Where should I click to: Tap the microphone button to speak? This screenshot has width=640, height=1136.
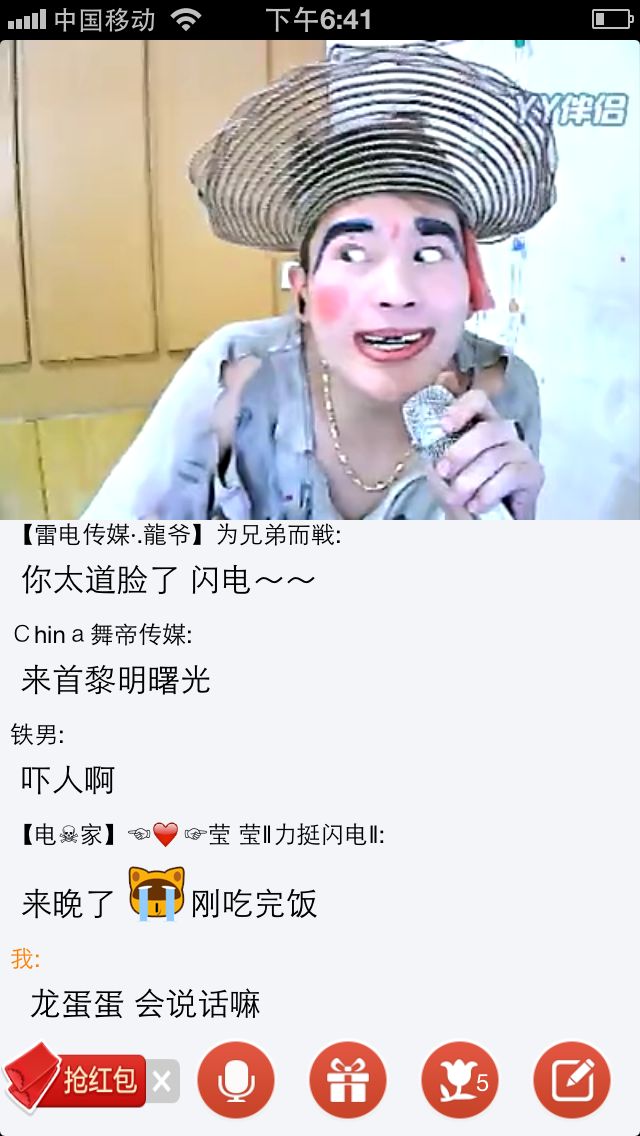(x=236, y=1080)
